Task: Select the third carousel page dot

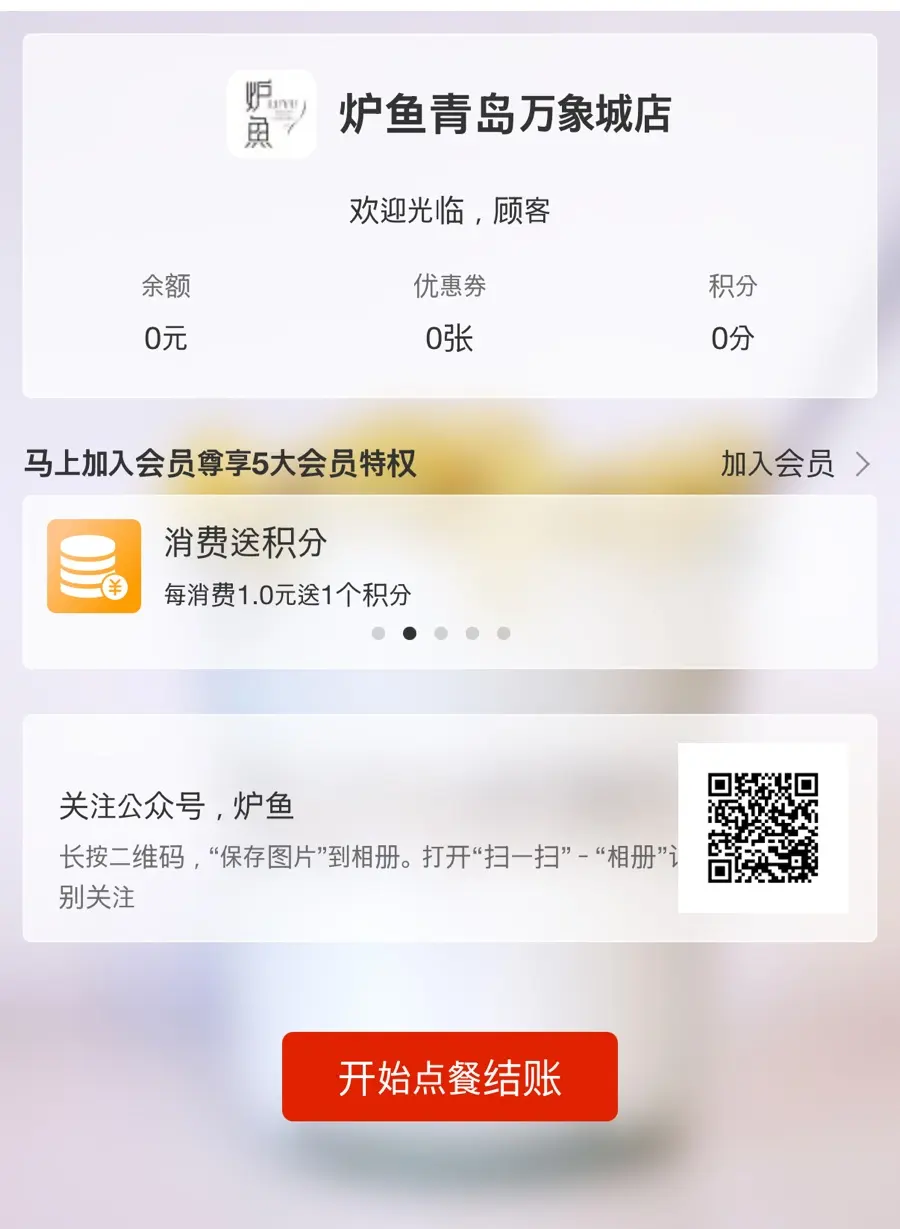Action: (441, 633)
